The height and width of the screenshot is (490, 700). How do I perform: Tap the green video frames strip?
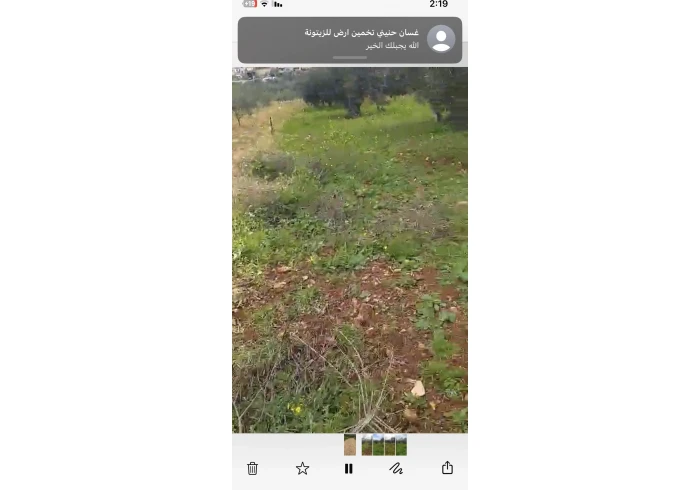(384, 444)
